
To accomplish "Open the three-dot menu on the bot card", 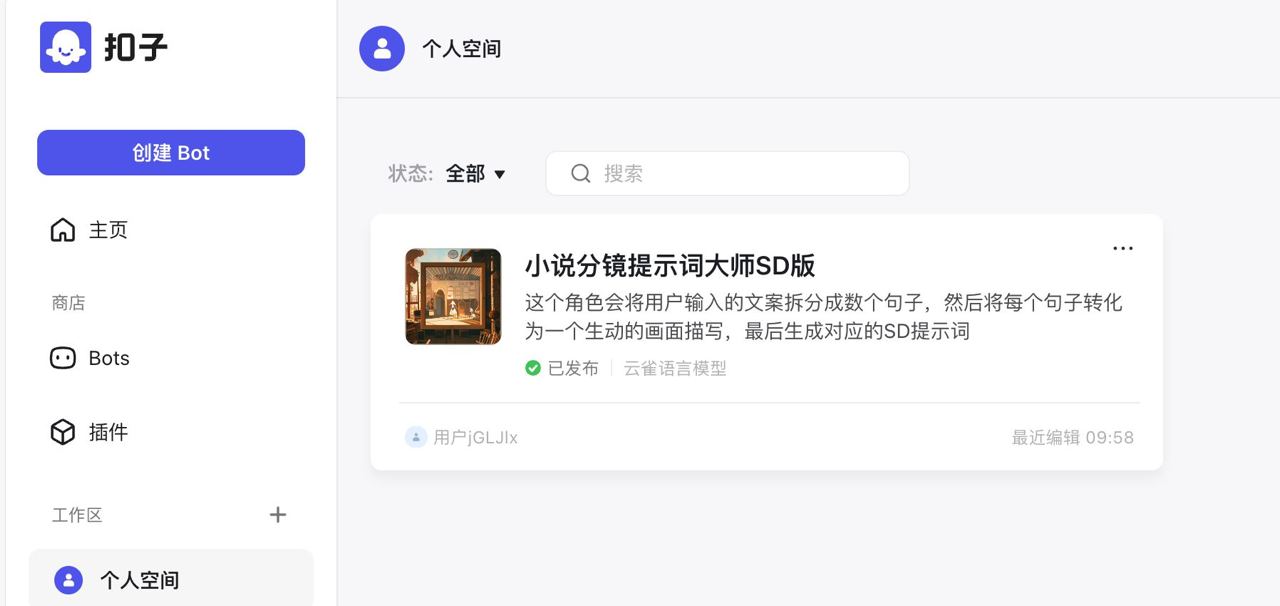I will coord(1123,248).
